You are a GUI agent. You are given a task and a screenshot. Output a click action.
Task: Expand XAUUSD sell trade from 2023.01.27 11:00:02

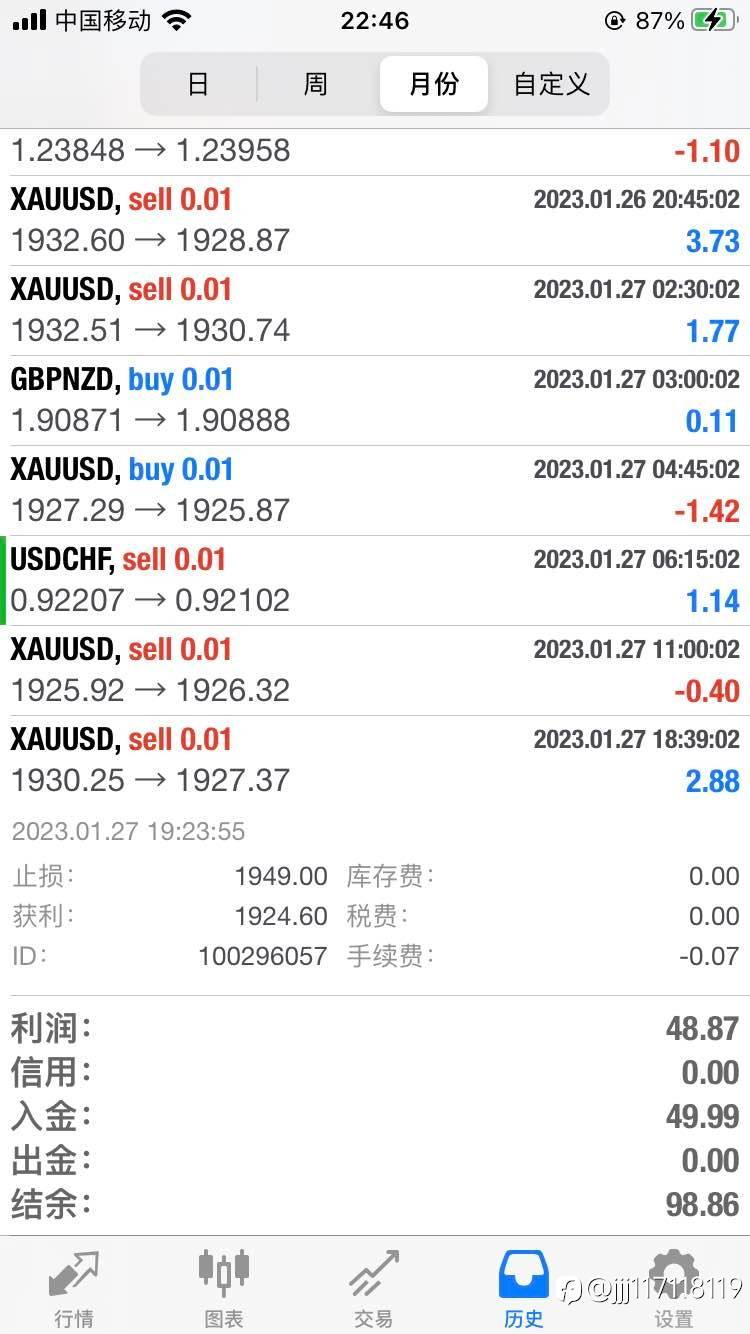[375, 671]
